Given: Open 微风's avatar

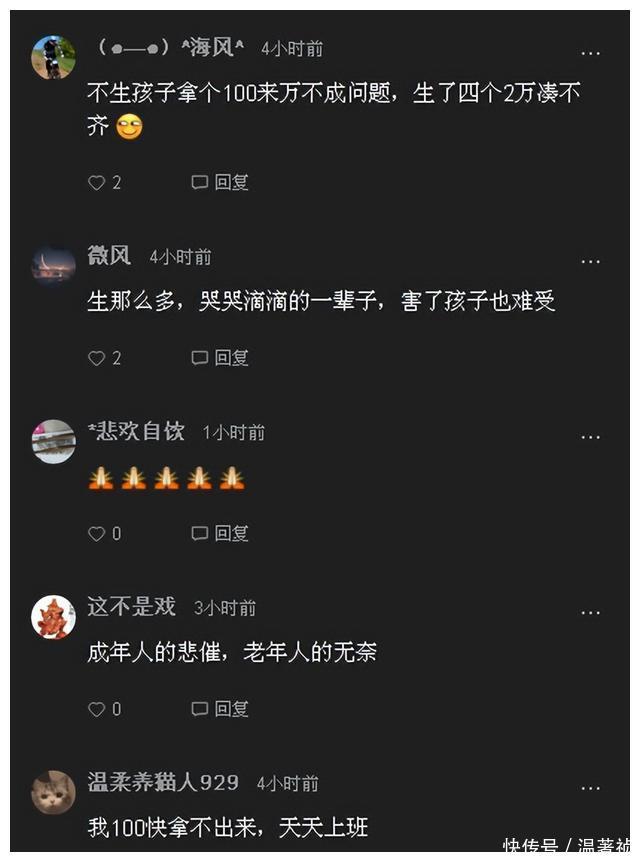Looking at the screenshot, I should coord(53,266).
